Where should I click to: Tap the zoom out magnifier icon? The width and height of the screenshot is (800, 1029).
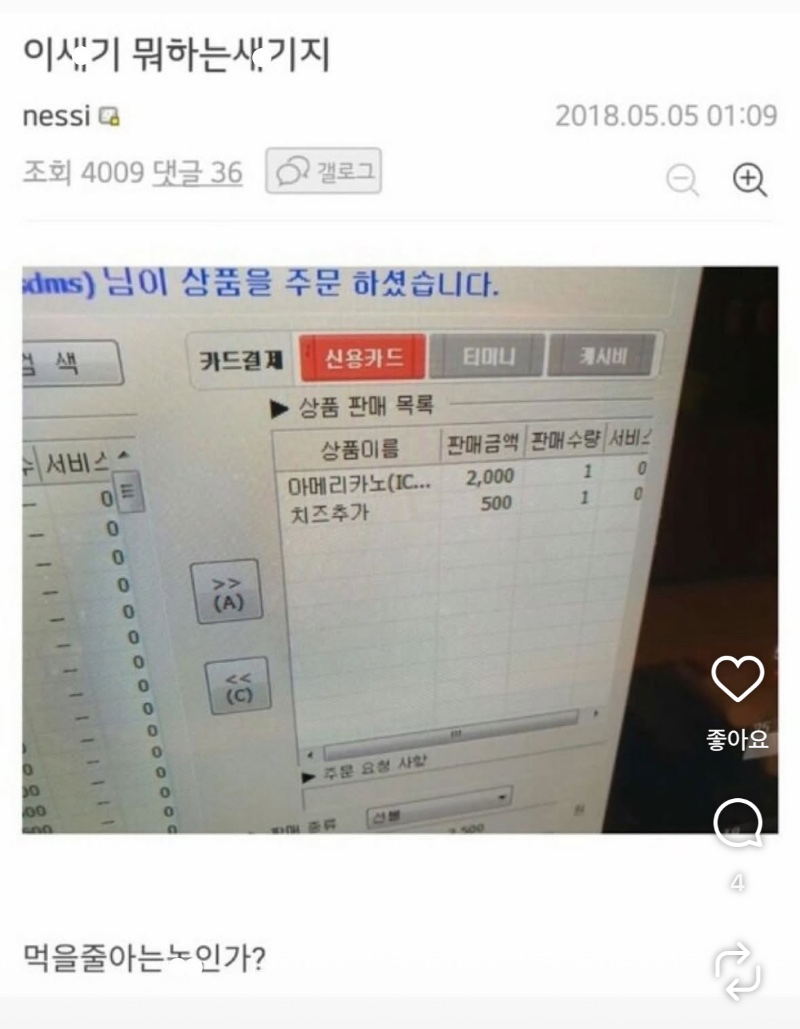(683, 179)
